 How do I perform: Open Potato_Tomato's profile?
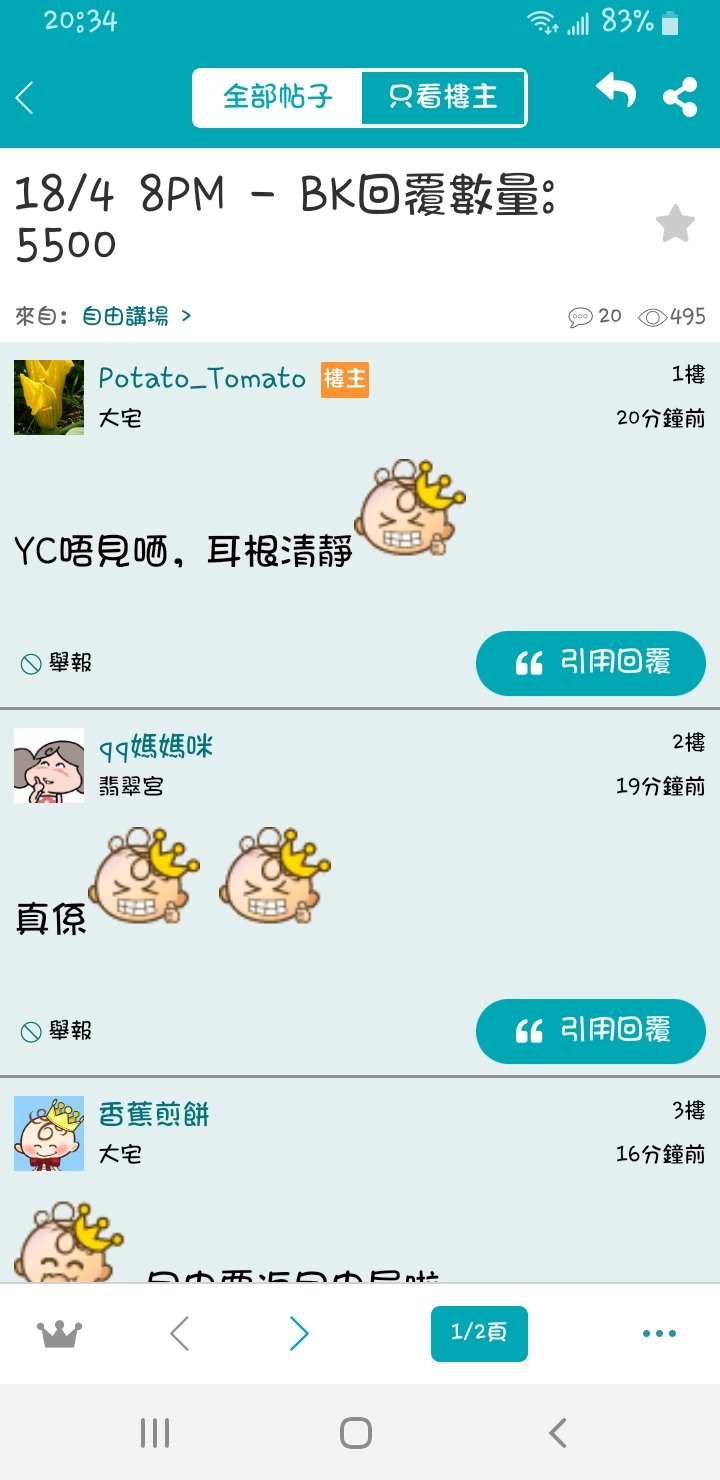point(202,378)
